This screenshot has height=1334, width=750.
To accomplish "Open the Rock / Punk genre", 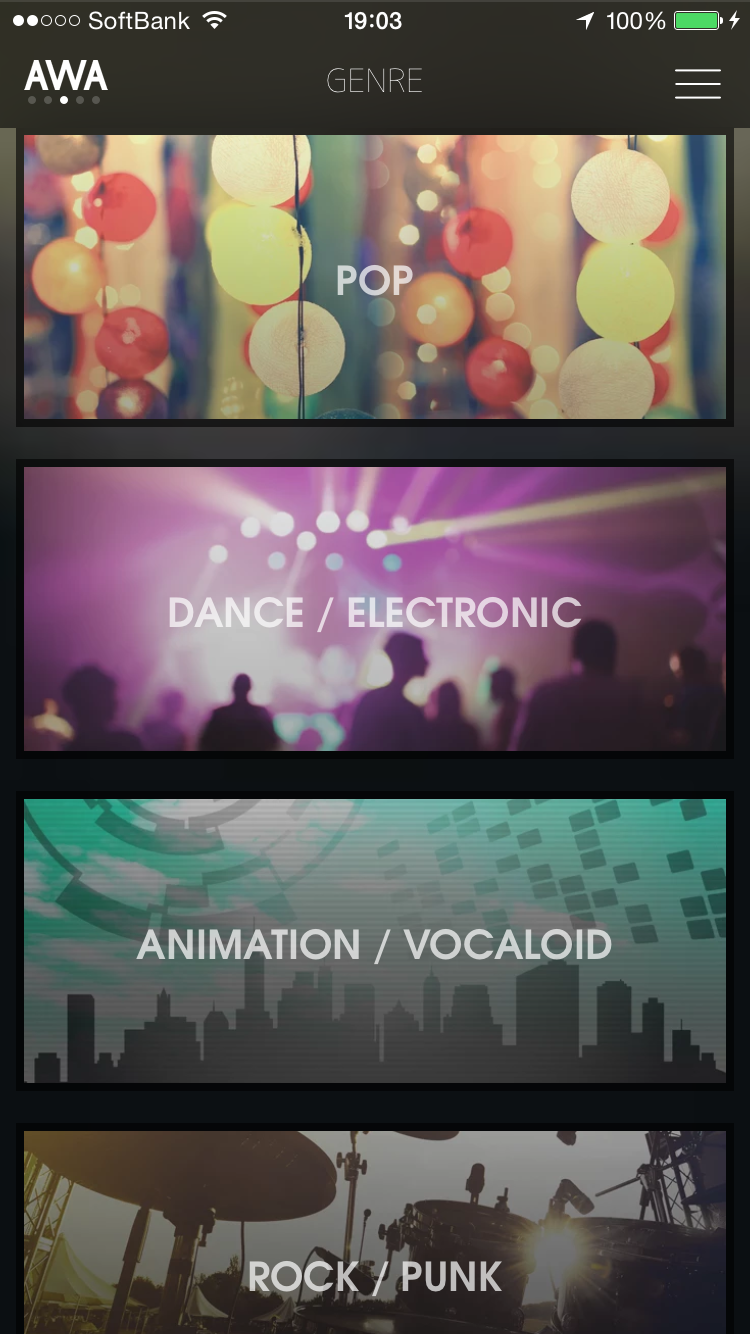I will 375,1232.
